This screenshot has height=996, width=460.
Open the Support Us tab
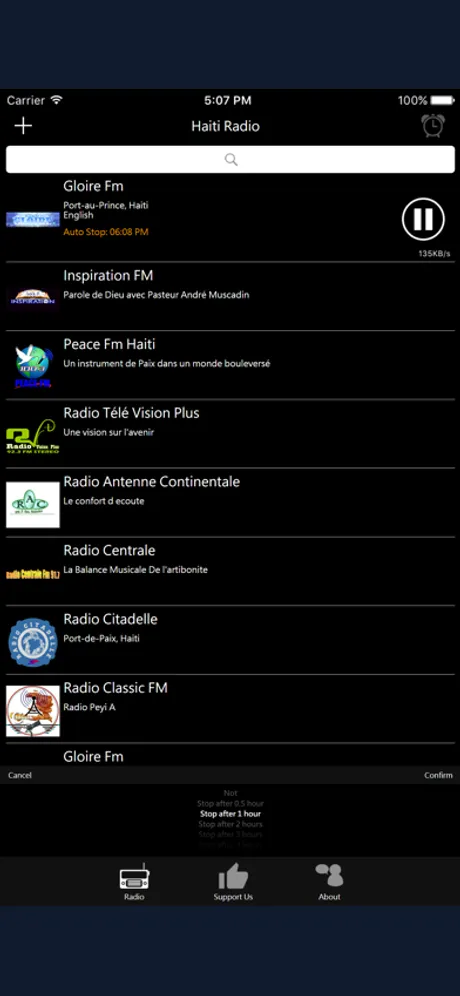tap(233, 882)
